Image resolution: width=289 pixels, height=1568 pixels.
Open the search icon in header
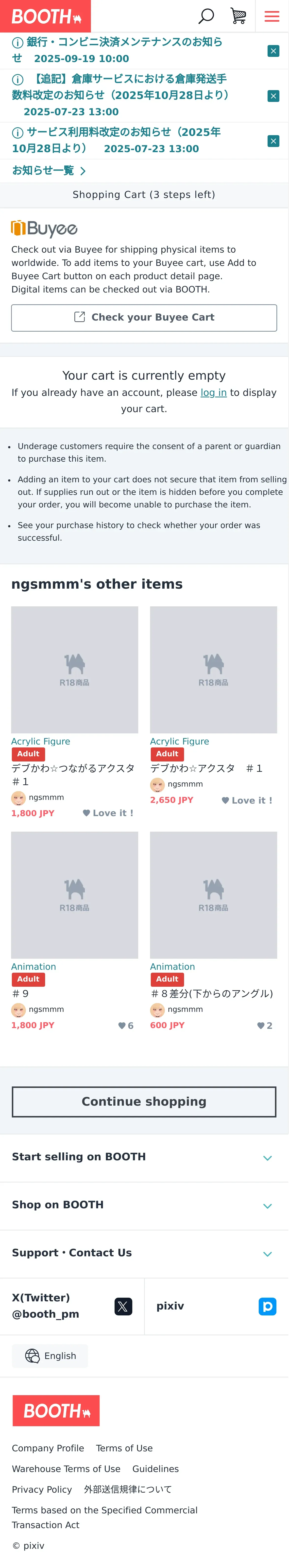point(206,16)
